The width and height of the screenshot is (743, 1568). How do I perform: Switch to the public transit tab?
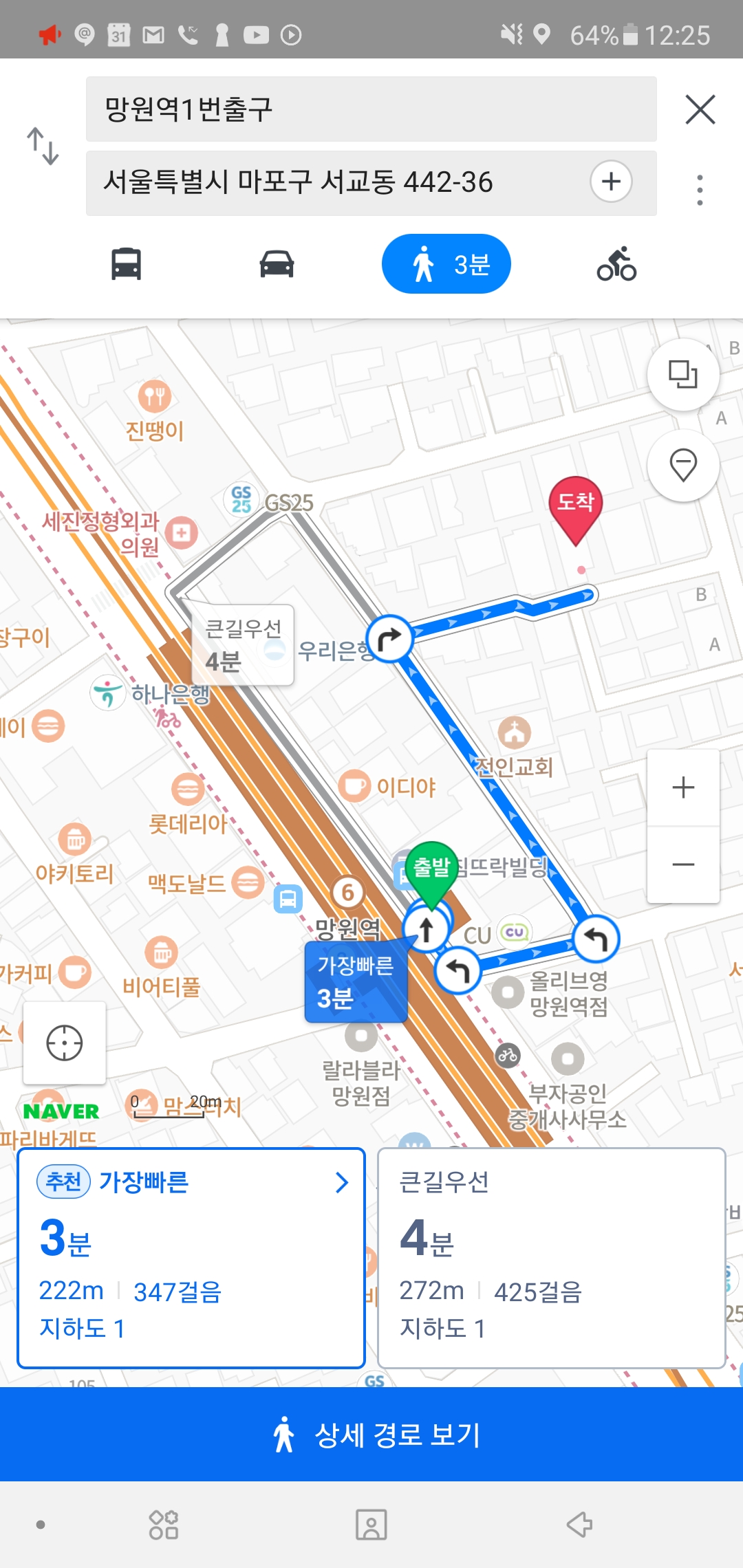[x=127, y=264]
